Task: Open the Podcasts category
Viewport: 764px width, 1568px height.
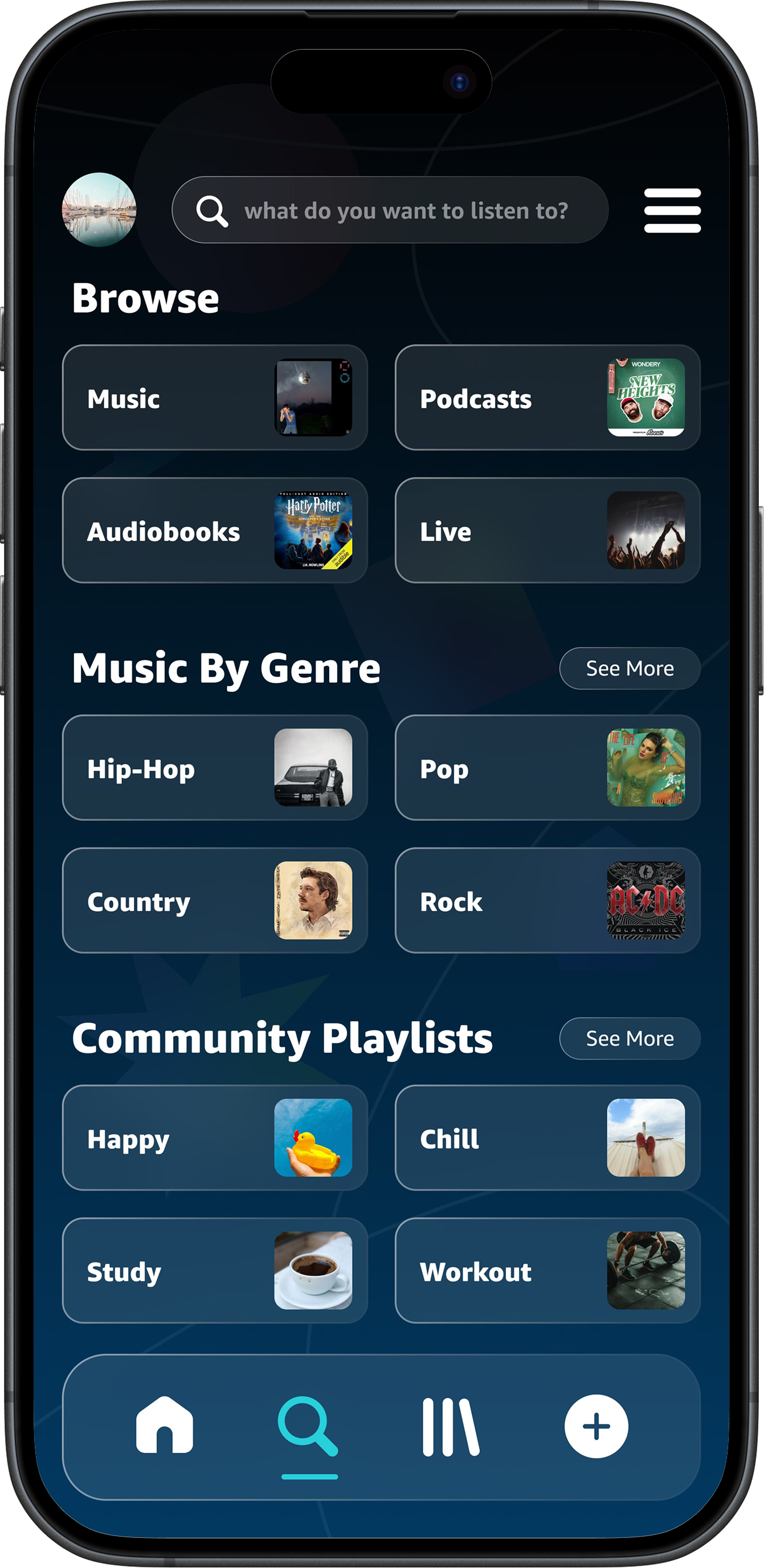Action: pyautogui.click(x=548, y=397)
